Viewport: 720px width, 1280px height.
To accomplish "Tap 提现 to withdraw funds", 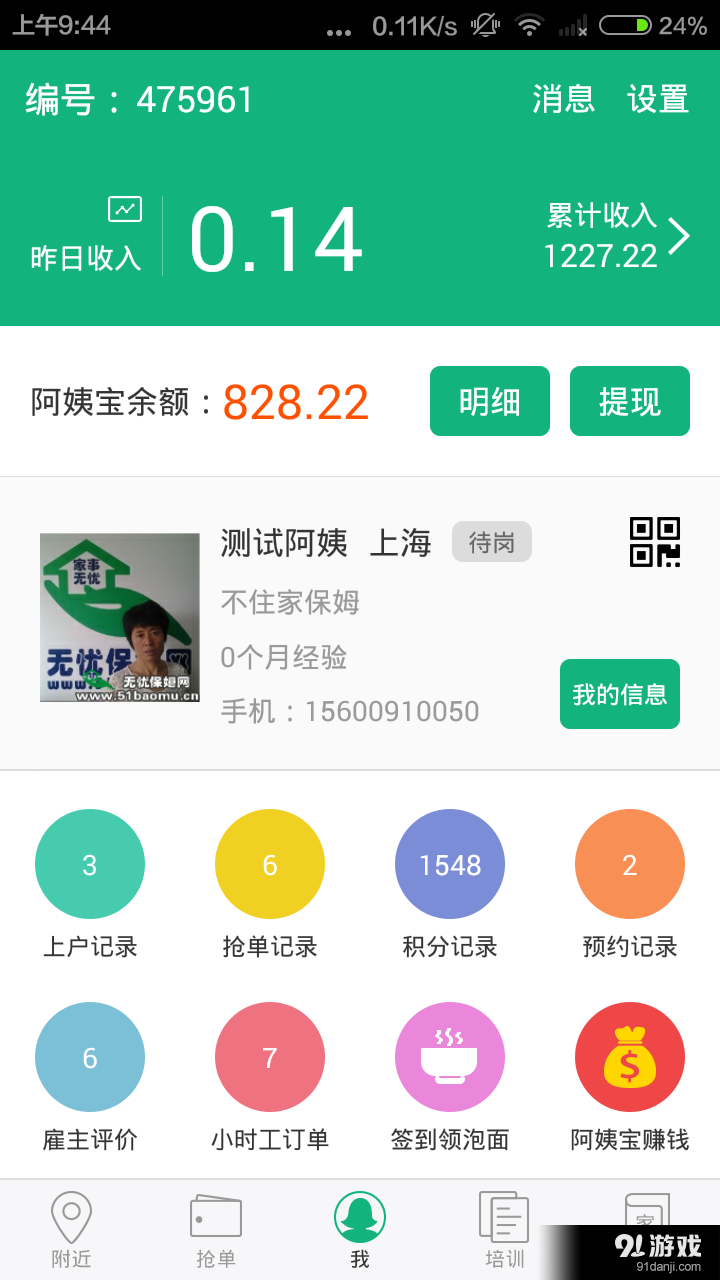I will click(x=629, y=400).
